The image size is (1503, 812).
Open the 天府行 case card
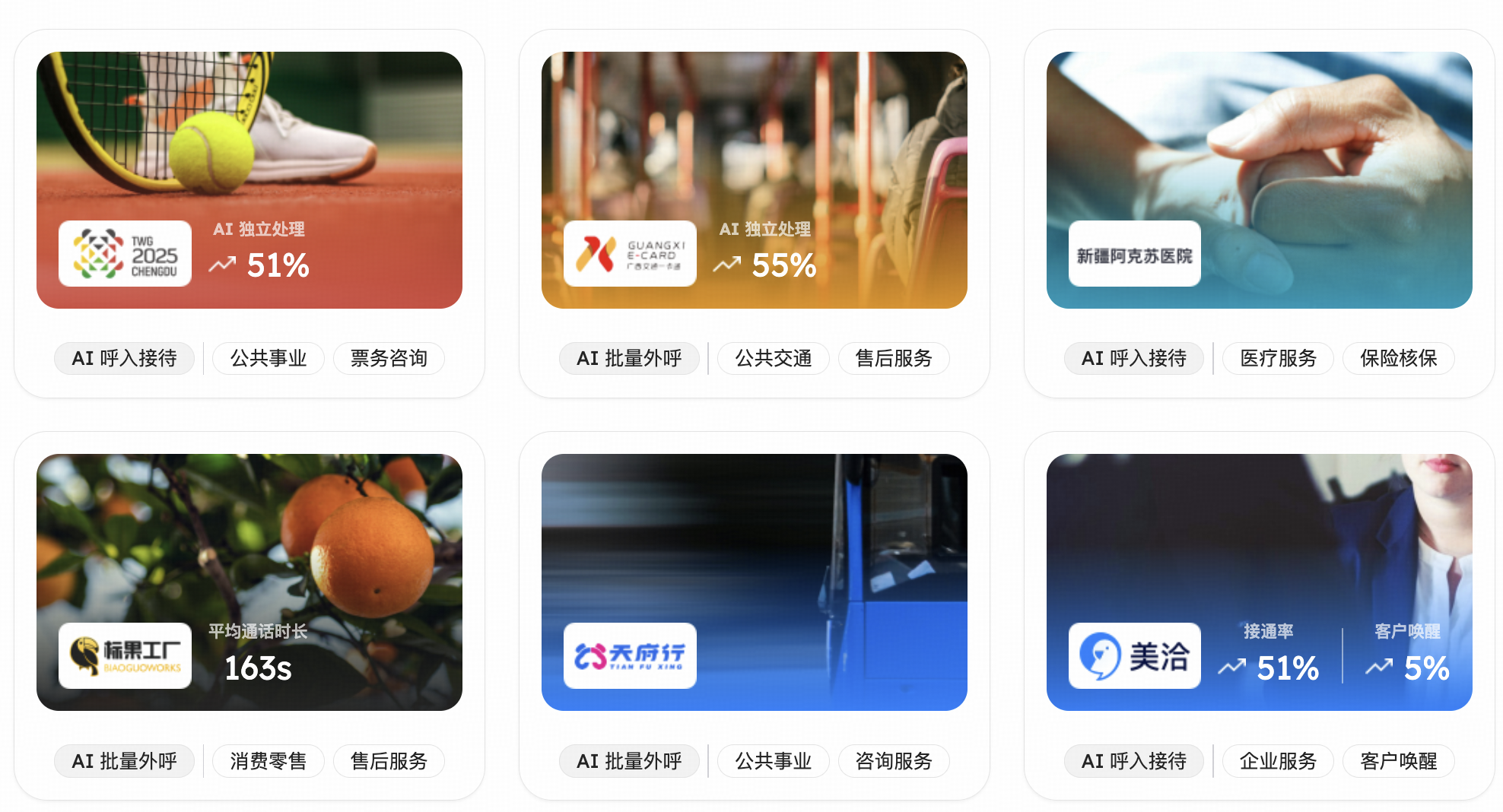(x=754, y=582)
